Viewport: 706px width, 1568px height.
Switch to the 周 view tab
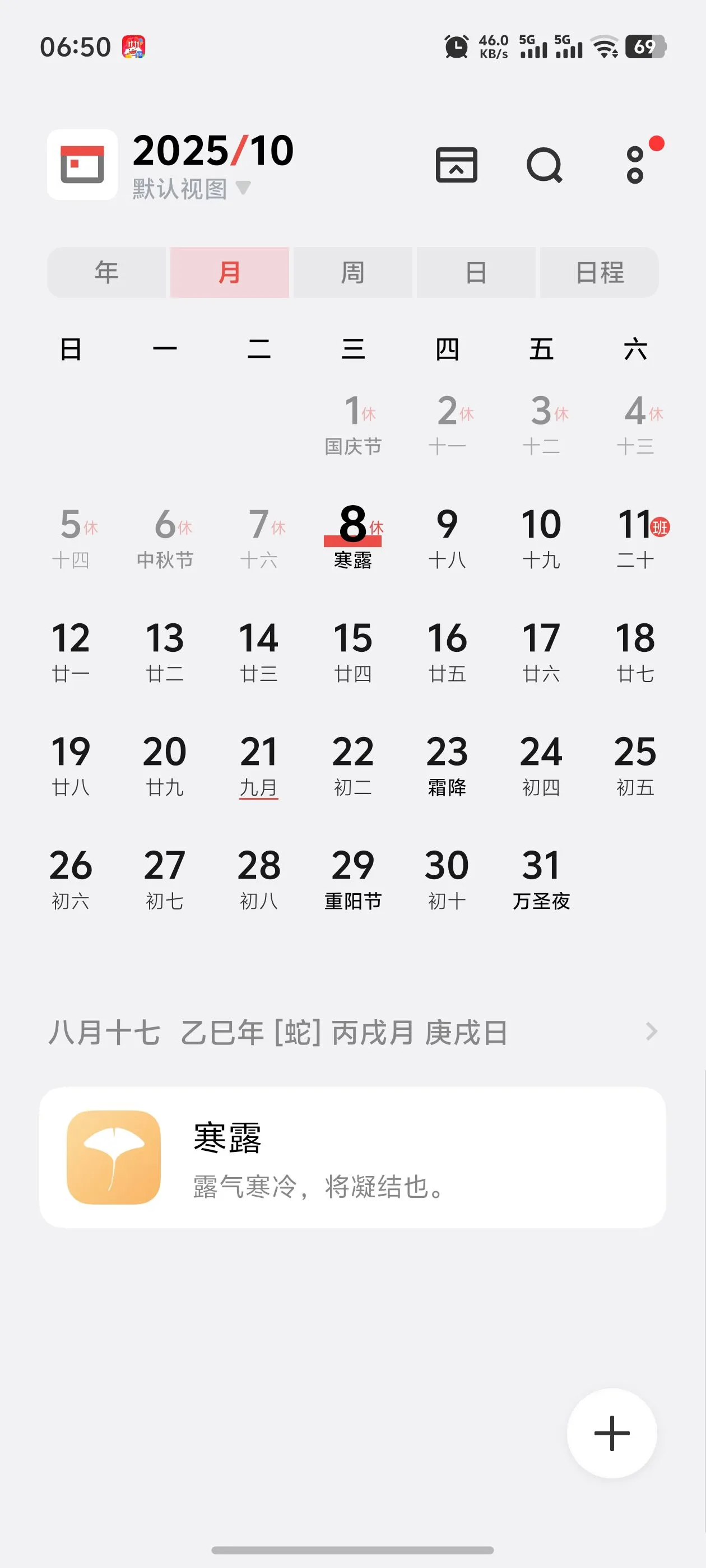(x=352, y=272)
